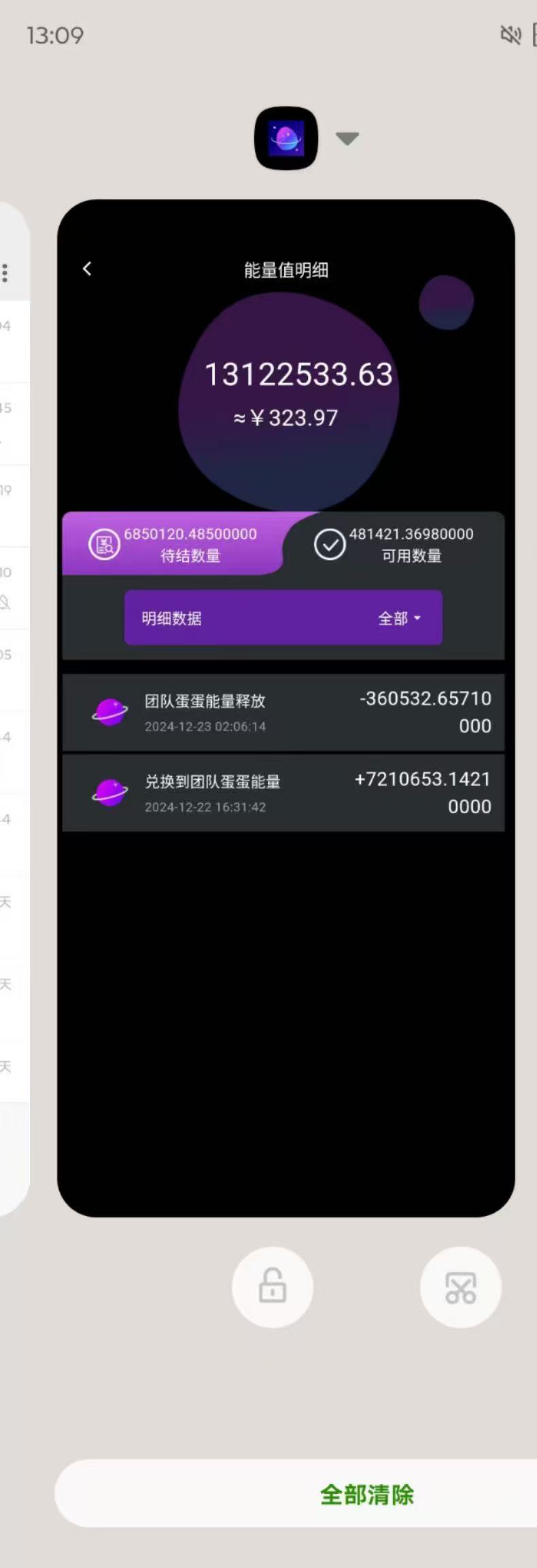The image size is (537, 1568).
Task: Select the 待结数量 document icon
Action: coord(104,544)
